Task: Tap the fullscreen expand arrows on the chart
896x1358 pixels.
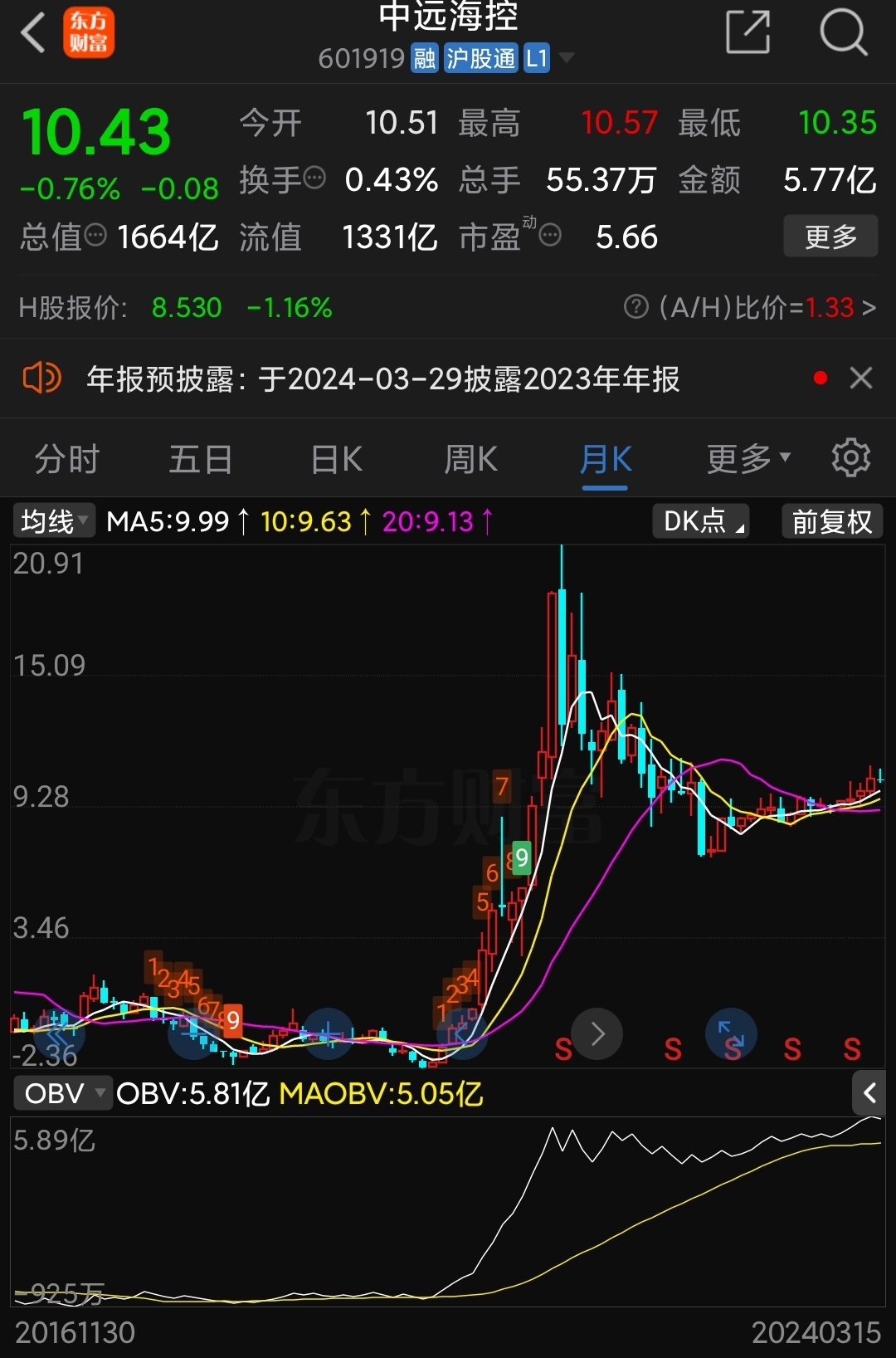Action: 731,1033
